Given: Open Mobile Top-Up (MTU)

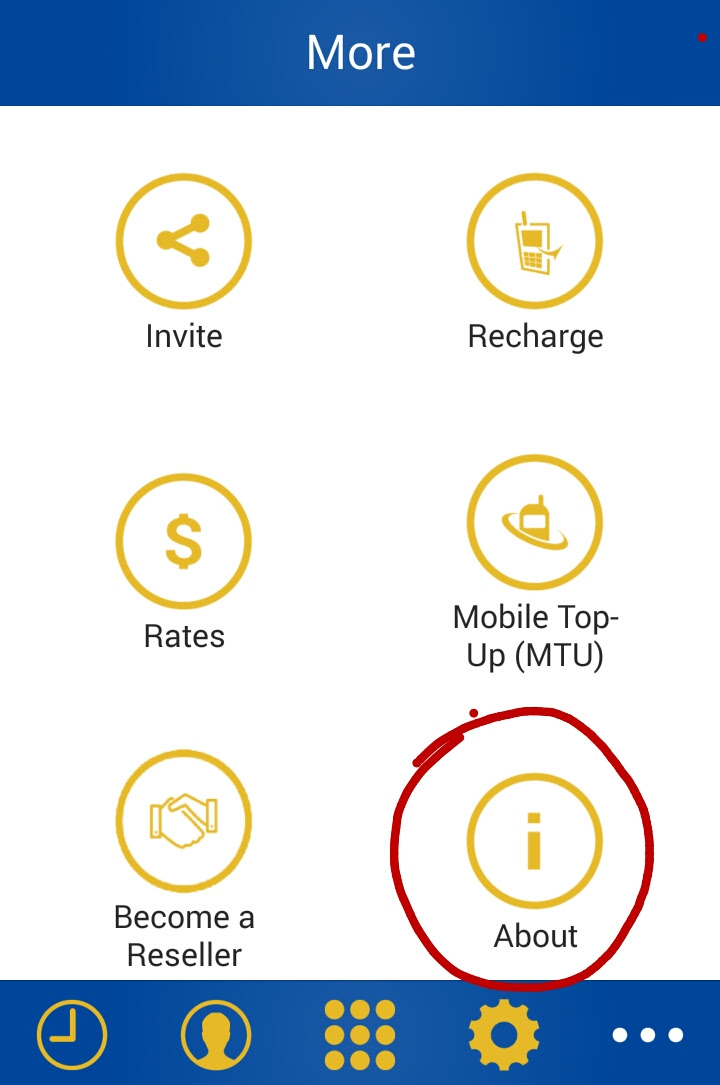Looking at the screenshot, I should (x=535, y=523).
